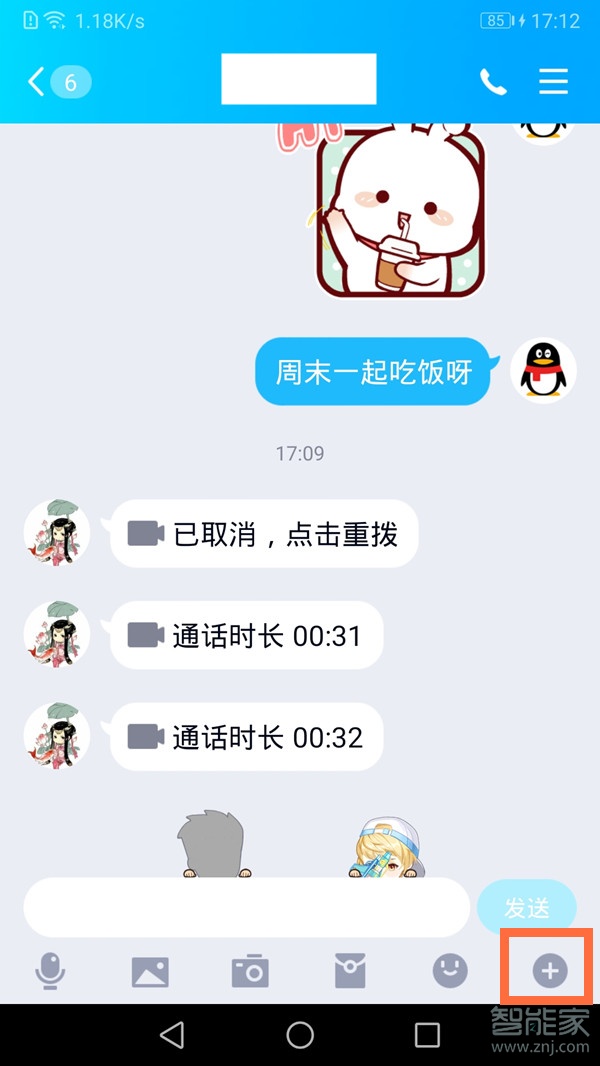Focus the message text field

click(x=246, y=907)
